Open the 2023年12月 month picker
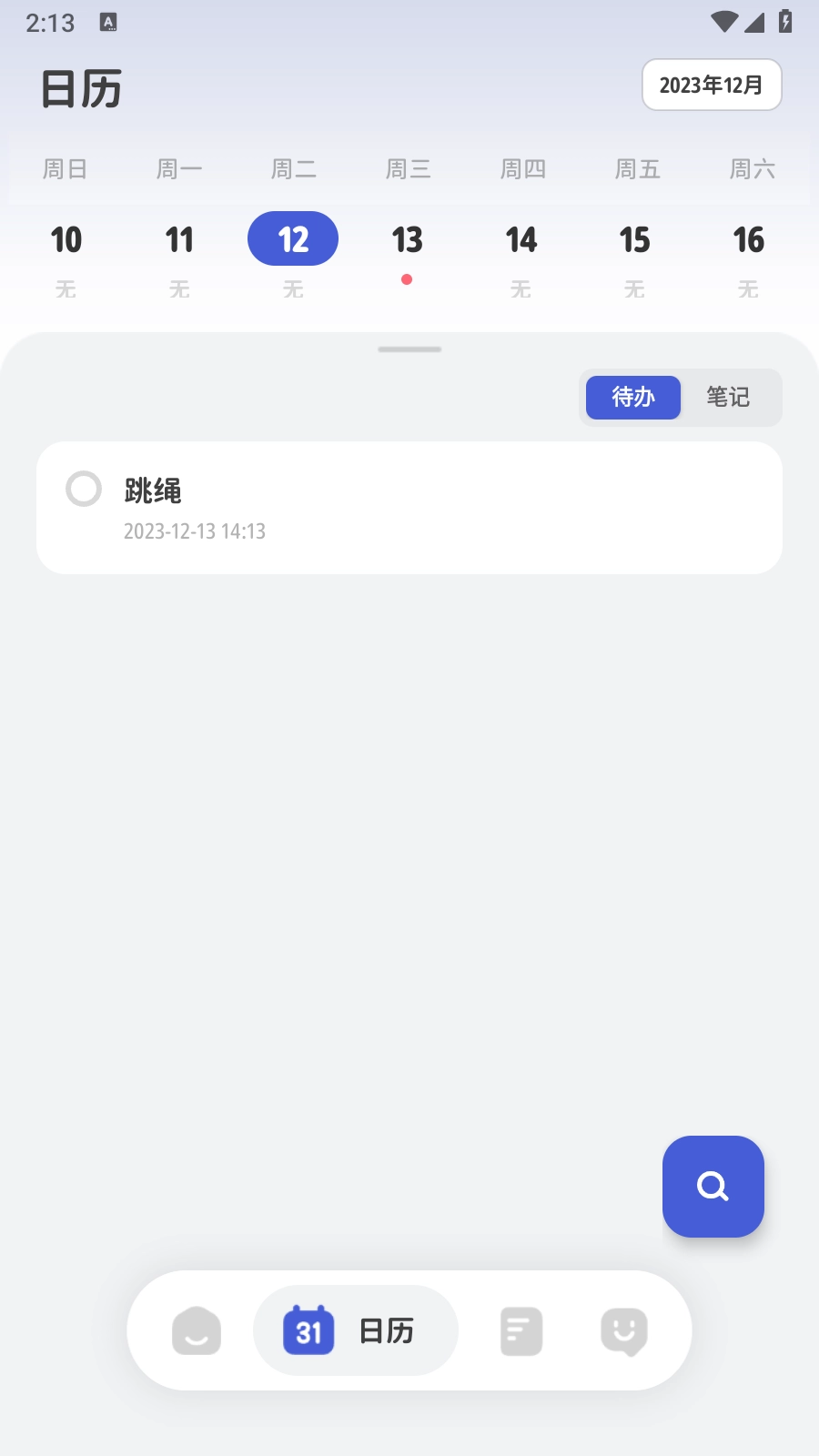The image size is (819, 1456). 713,85
